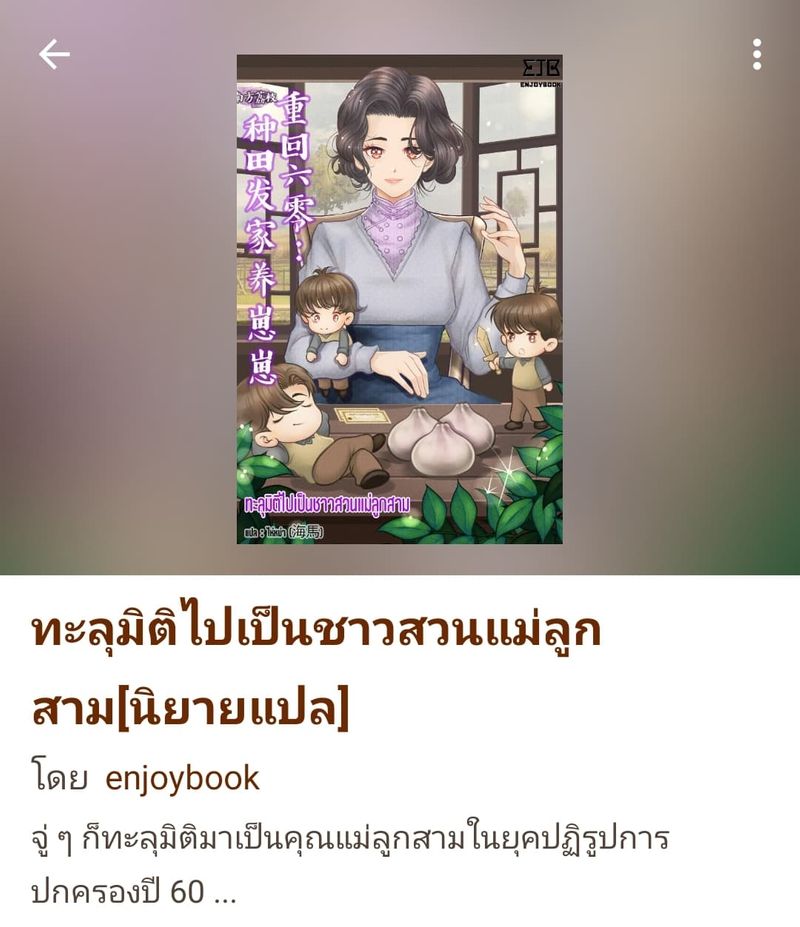The image size is (800, 927).
Task: View the novel's cover image
Action: coord(399,298)
